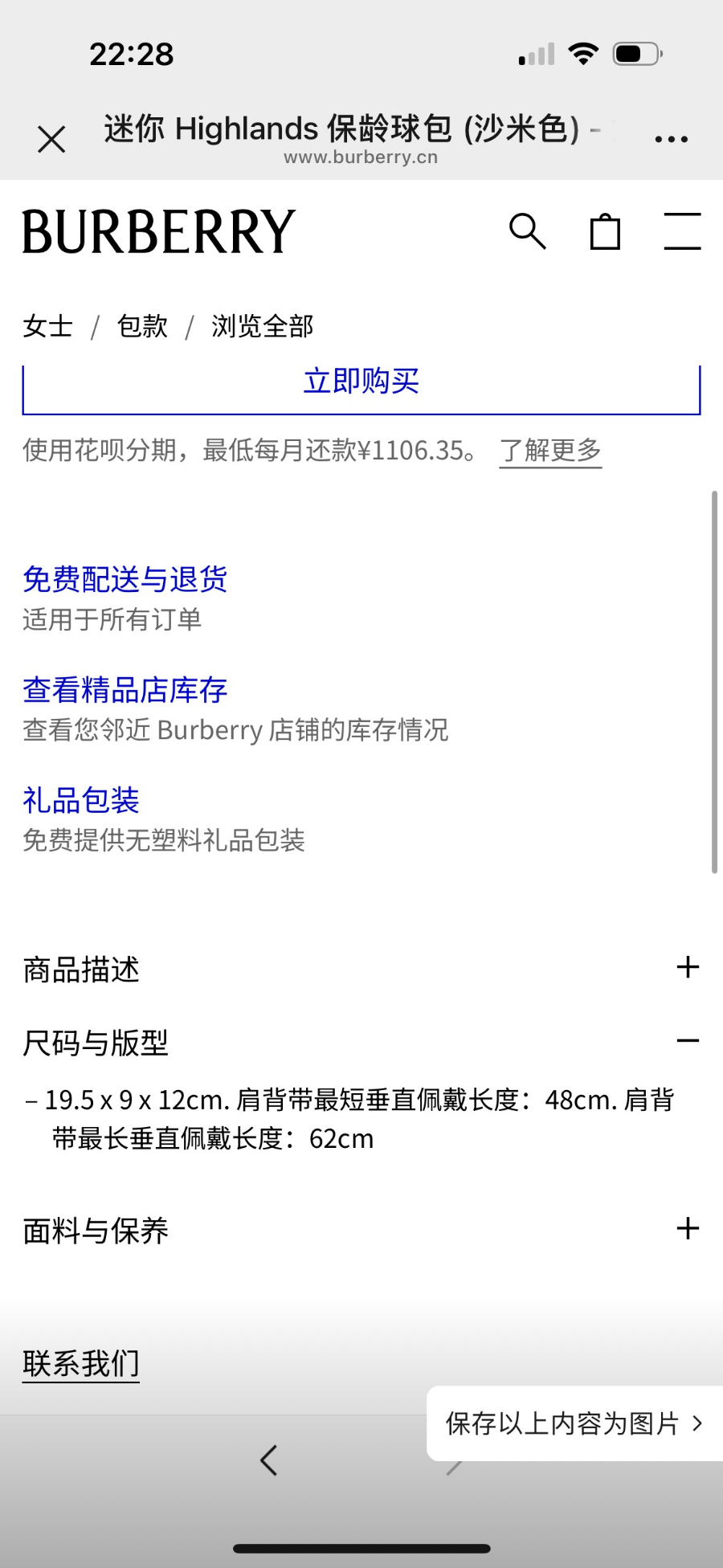Open the shopping bag
Image resolution: width=723 pixels, height=1568 pixels.
[605, 232]
